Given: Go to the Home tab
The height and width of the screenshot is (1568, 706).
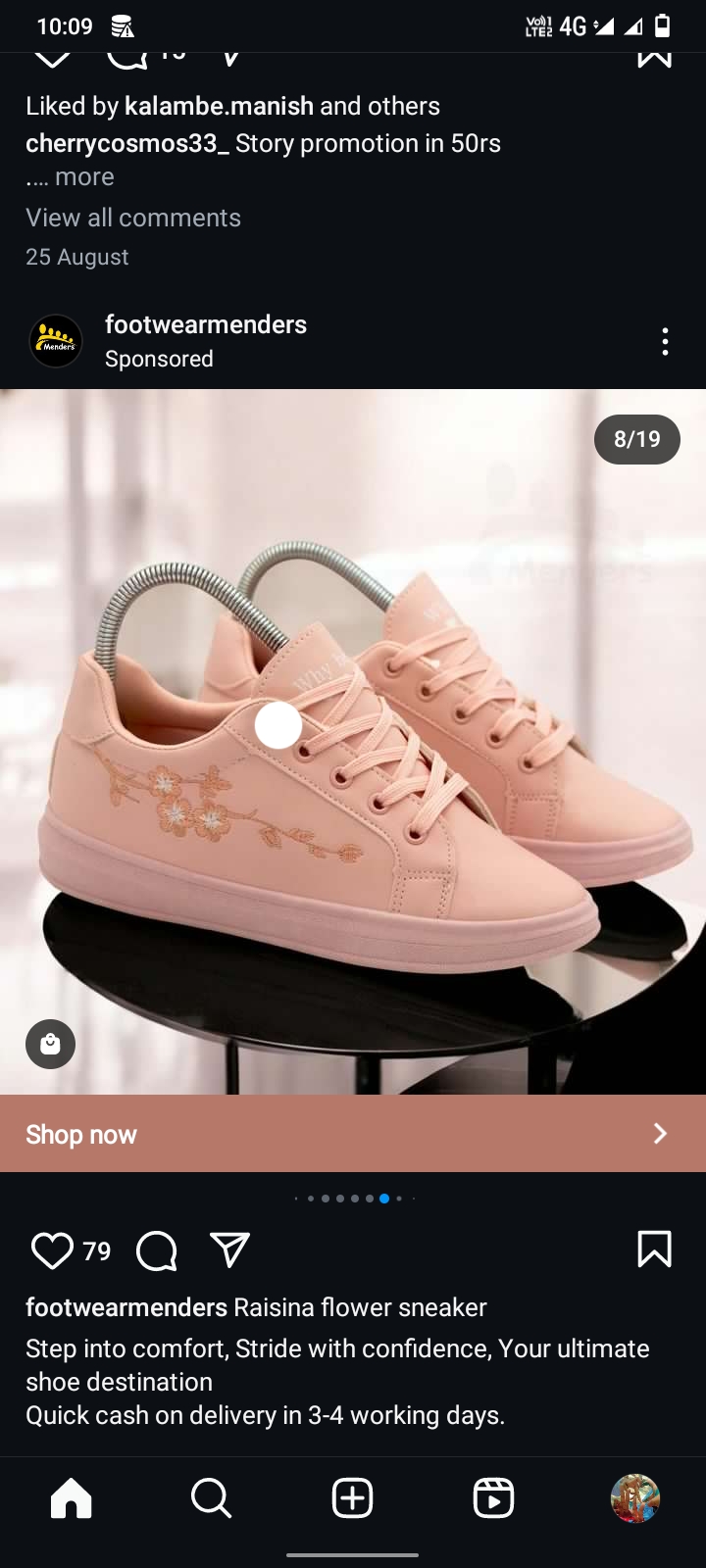Looking at the screenshot, I should pos(71,1498).
